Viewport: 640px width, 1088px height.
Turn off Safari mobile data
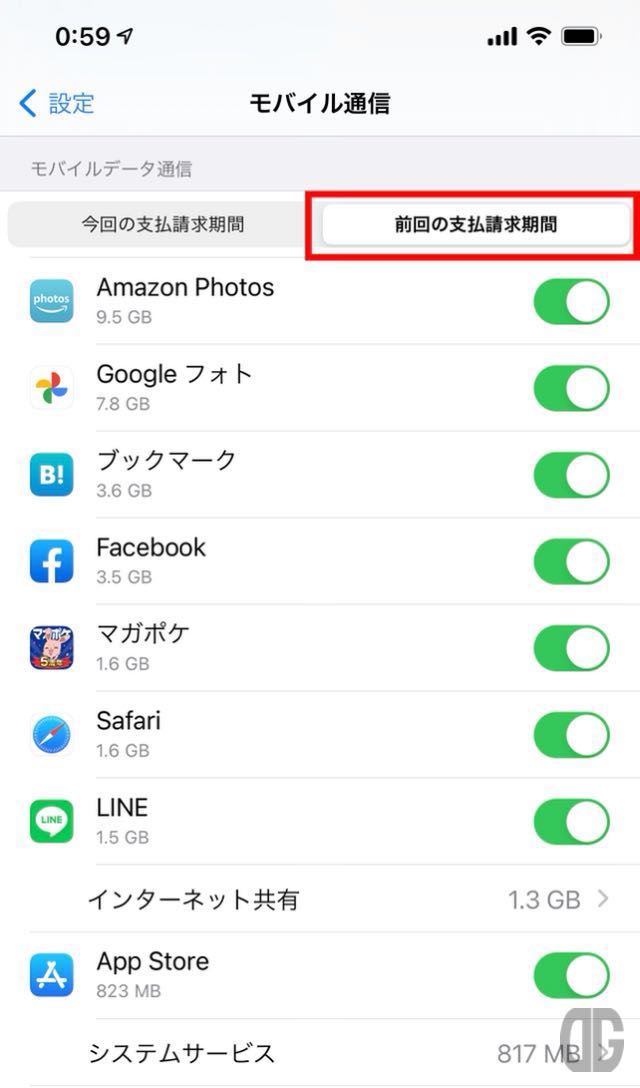(x=571, y=735)
